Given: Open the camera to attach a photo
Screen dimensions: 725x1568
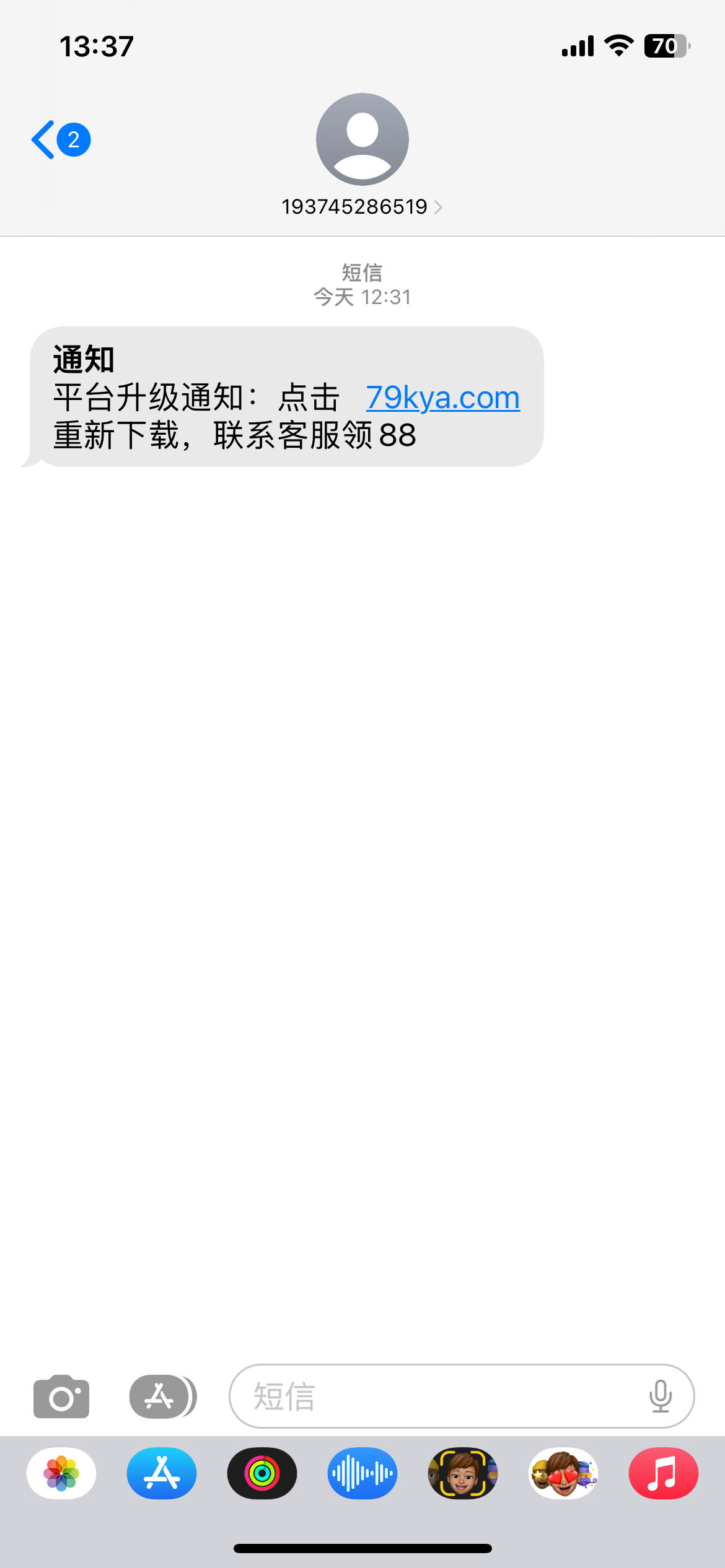Looking at the screenshot, I should point(61,1396).
